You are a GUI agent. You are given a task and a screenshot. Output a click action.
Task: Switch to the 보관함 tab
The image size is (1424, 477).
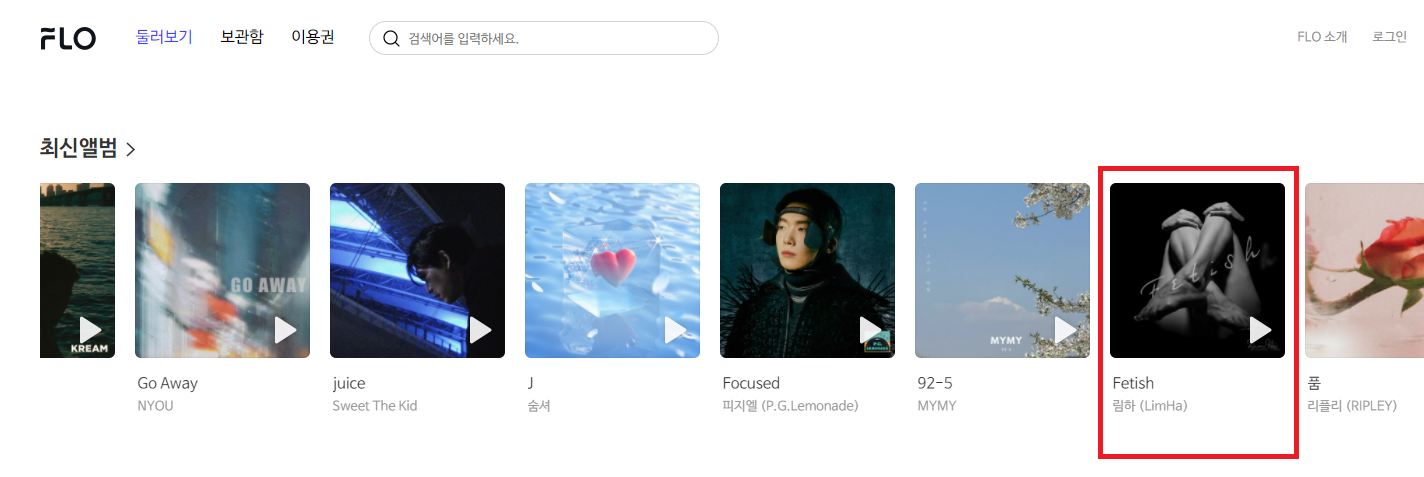click(242, 37)
